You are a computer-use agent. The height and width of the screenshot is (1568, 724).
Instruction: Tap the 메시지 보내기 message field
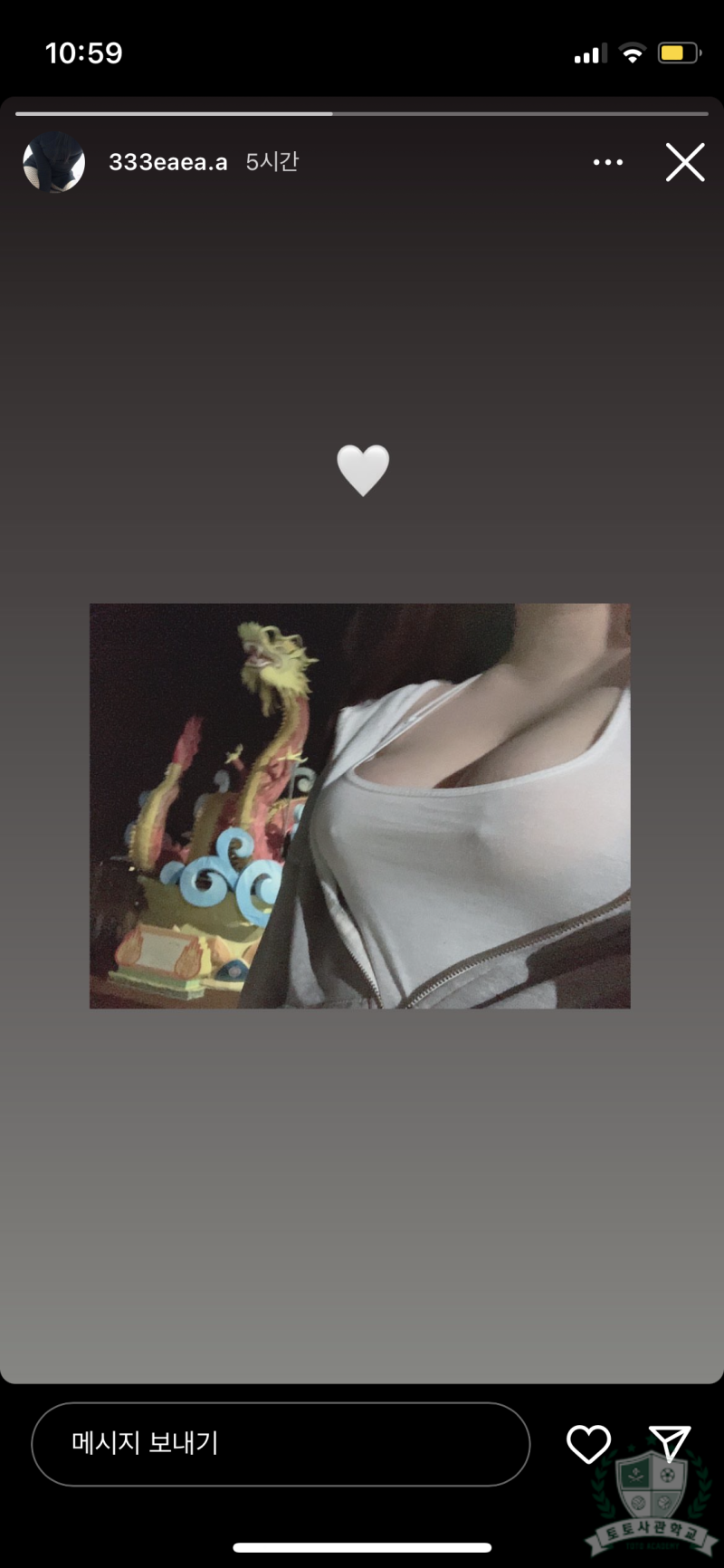(281, 1444)
